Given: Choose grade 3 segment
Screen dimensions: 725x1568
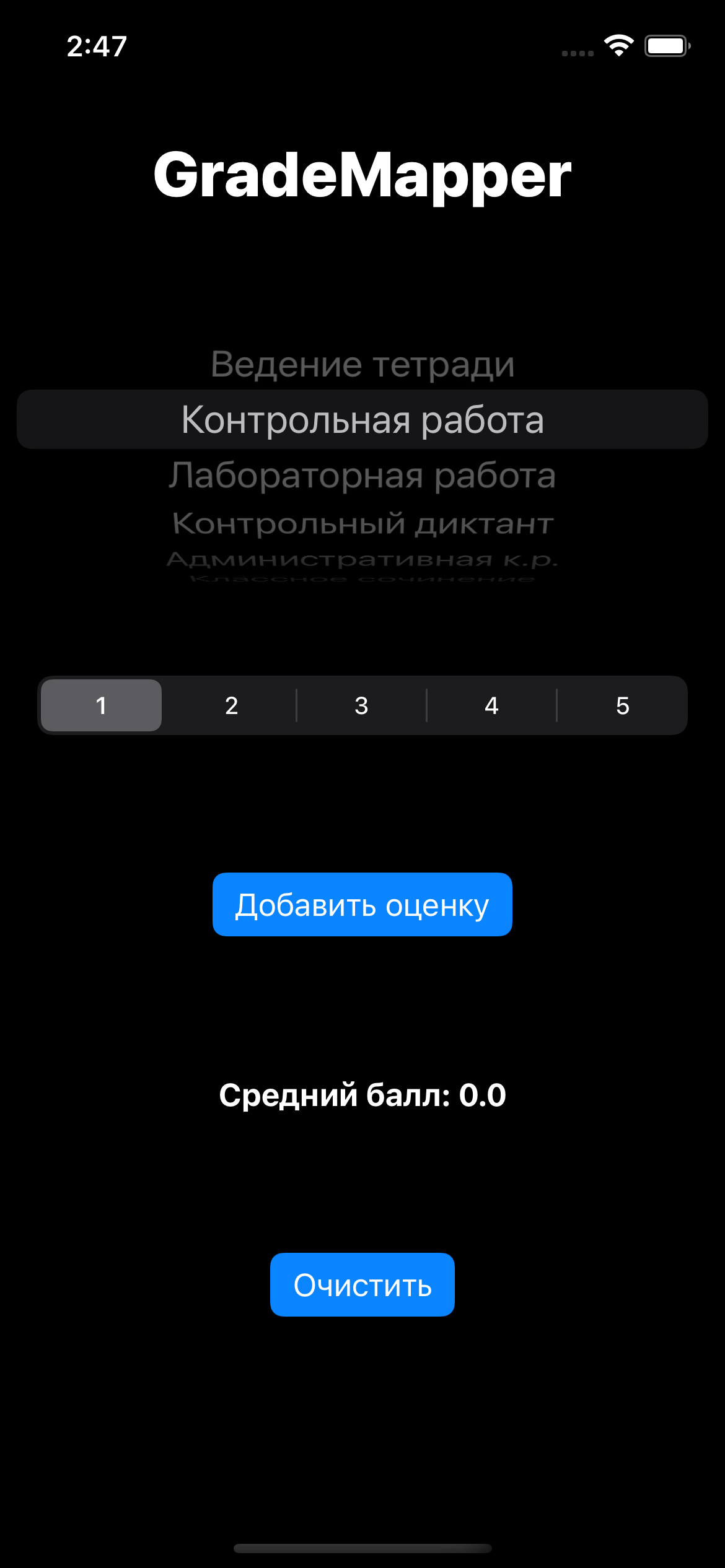Looking at the screenshot, I should [x=362, y=705].
